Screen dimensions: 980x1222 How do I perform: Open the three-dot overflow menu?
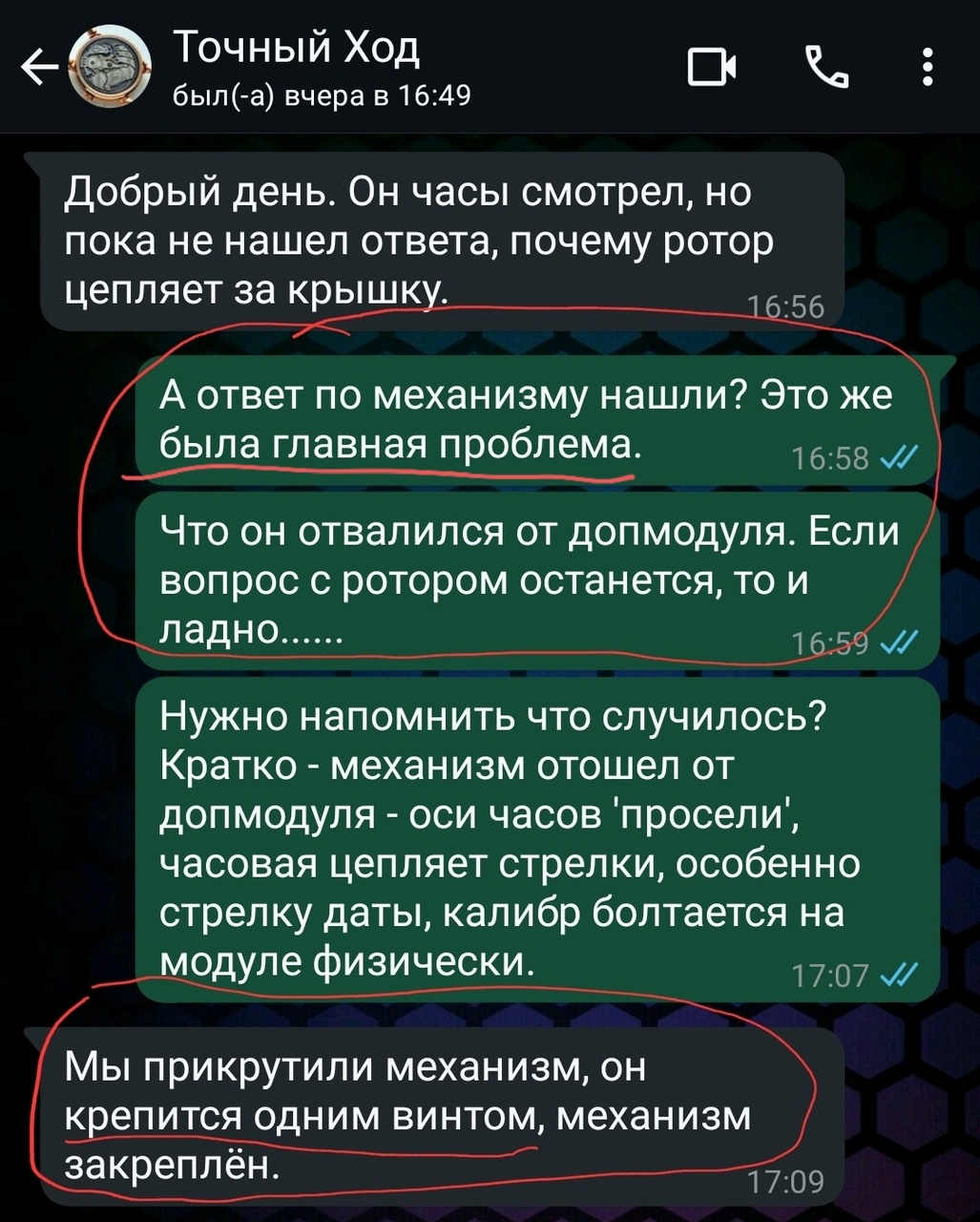click(928, 67)
